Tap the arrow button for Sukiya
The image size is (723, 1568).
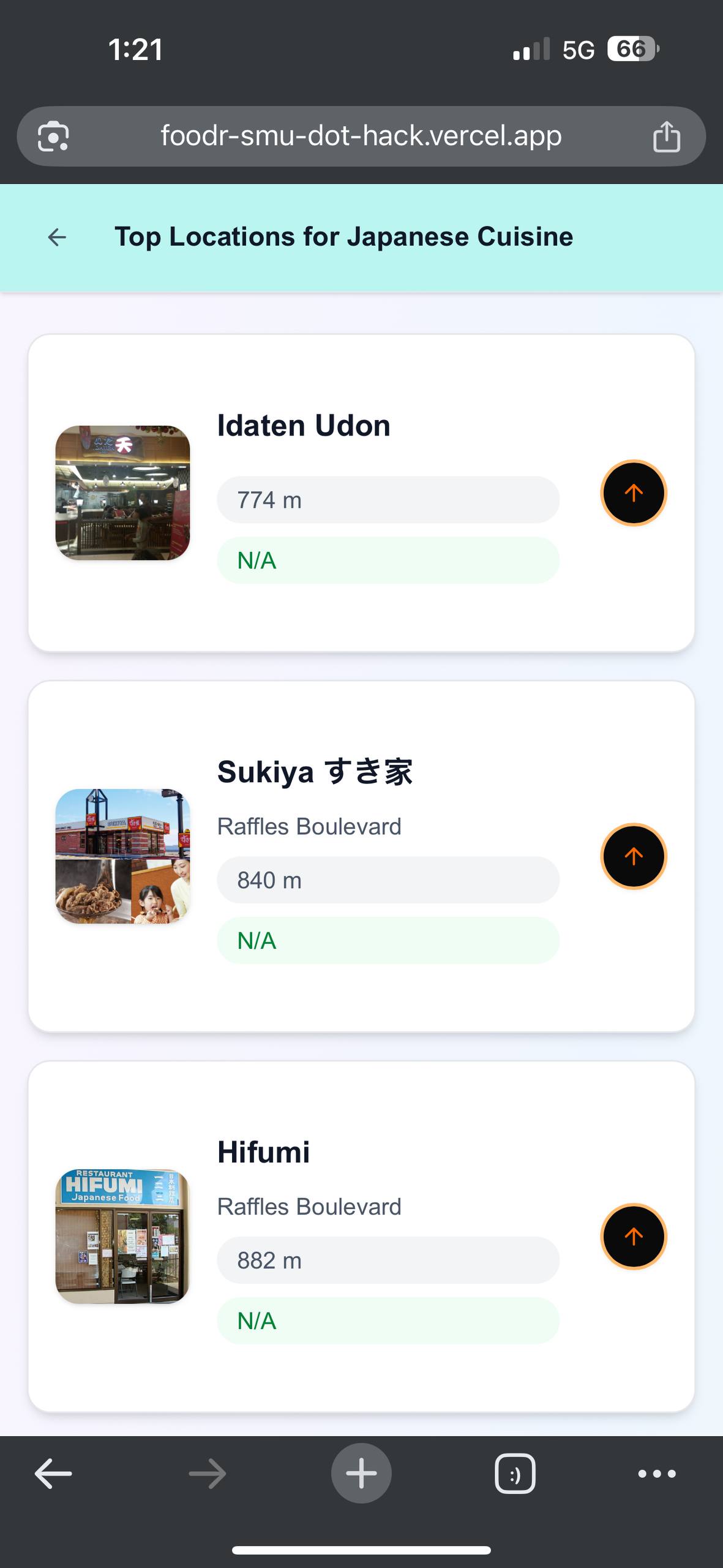[633, 856]
